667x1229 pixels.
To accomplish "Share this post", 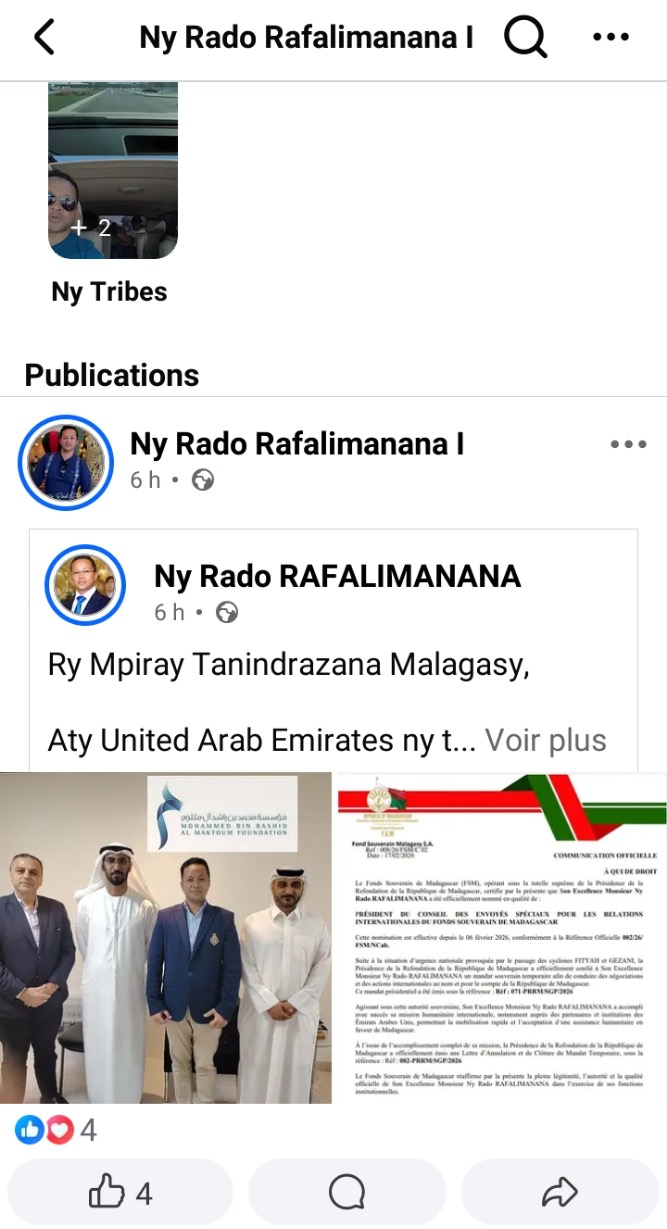I will pos(559,1192).
